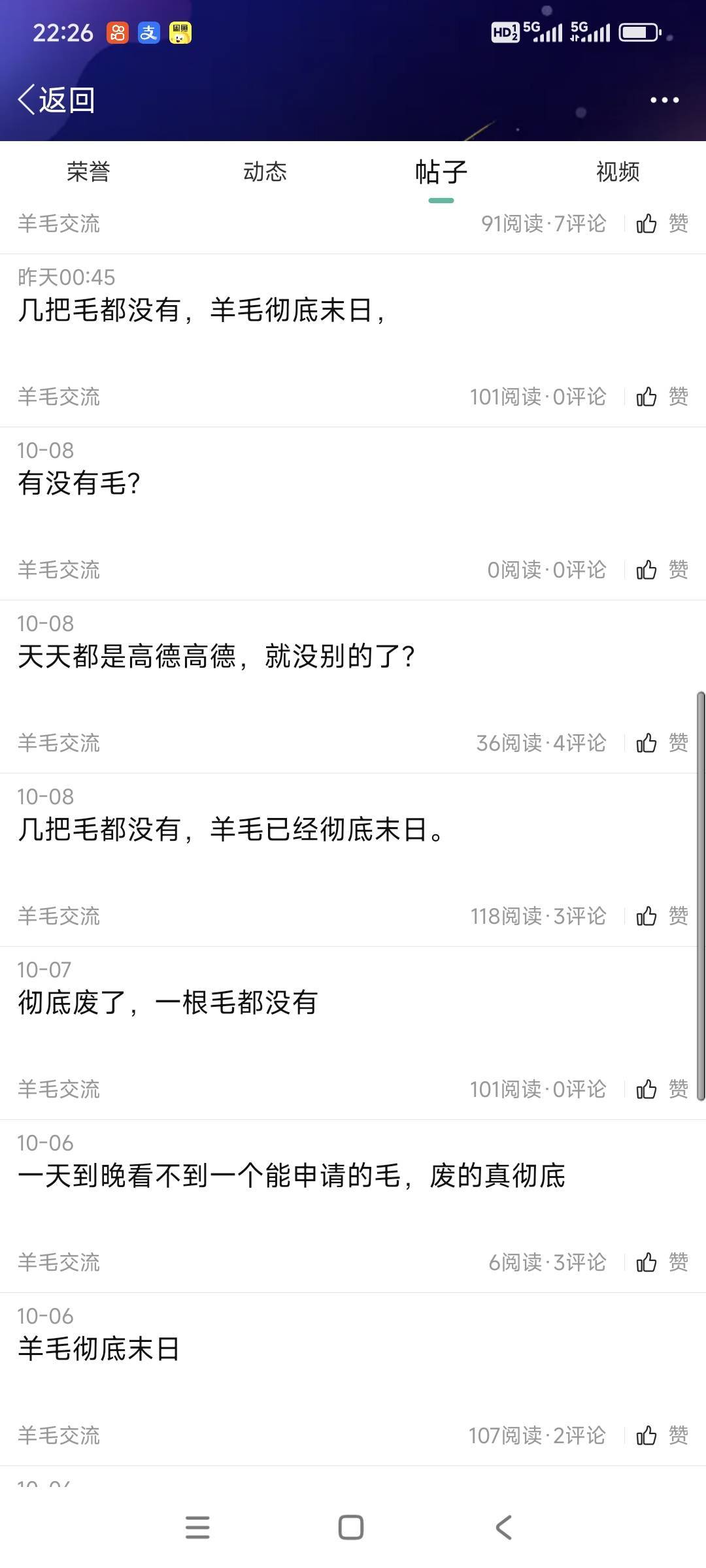
Task: Switch to the 视频 tab
Action: (x=618, y=172)
